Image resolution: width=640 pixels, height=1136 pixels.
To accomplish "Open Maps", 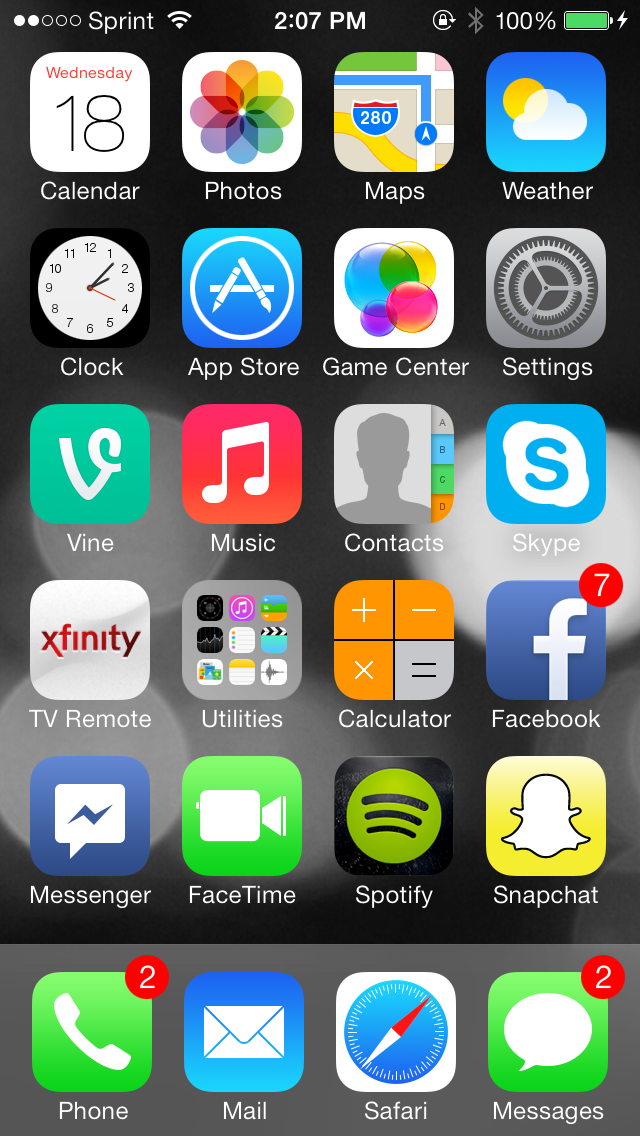I will coord(394,112).
